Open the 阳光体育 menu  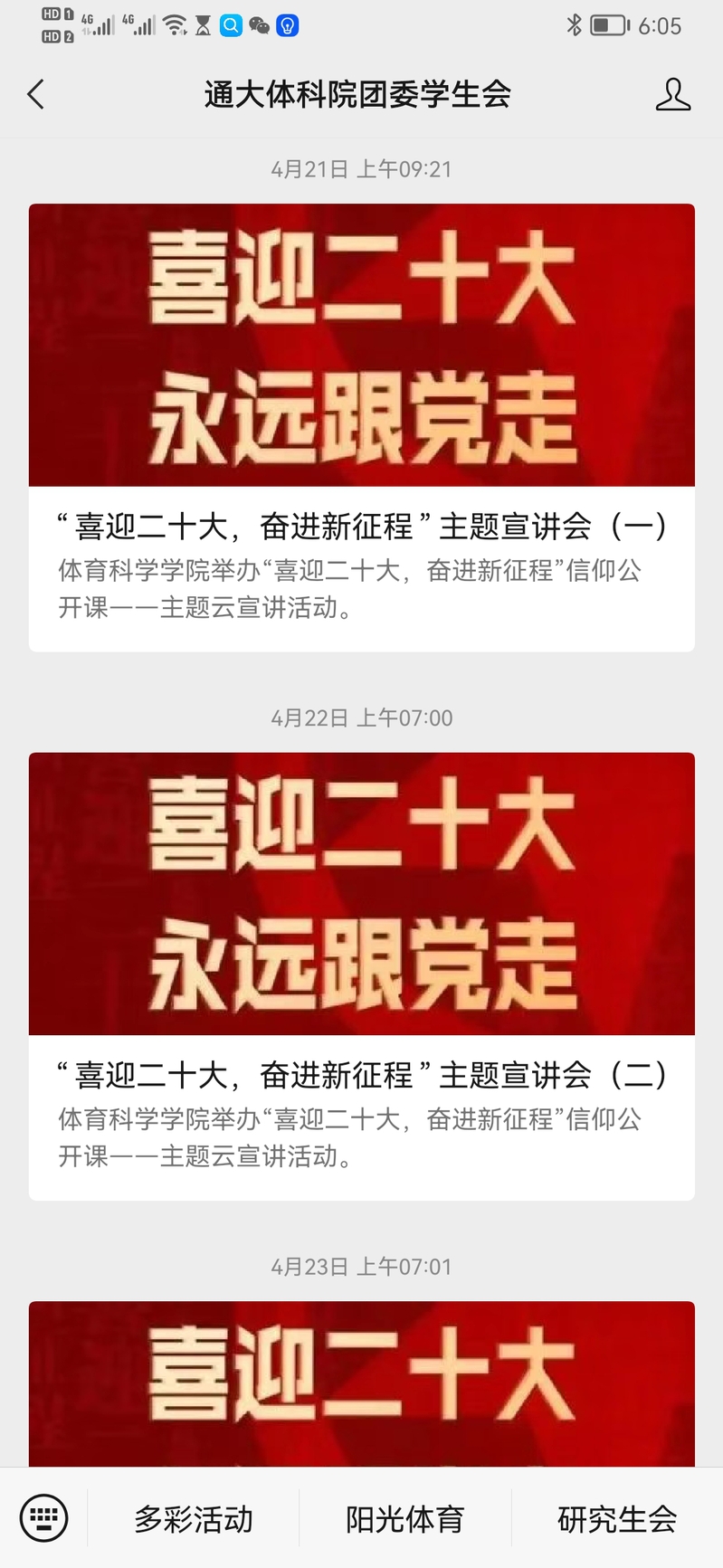pos(404,1518)
